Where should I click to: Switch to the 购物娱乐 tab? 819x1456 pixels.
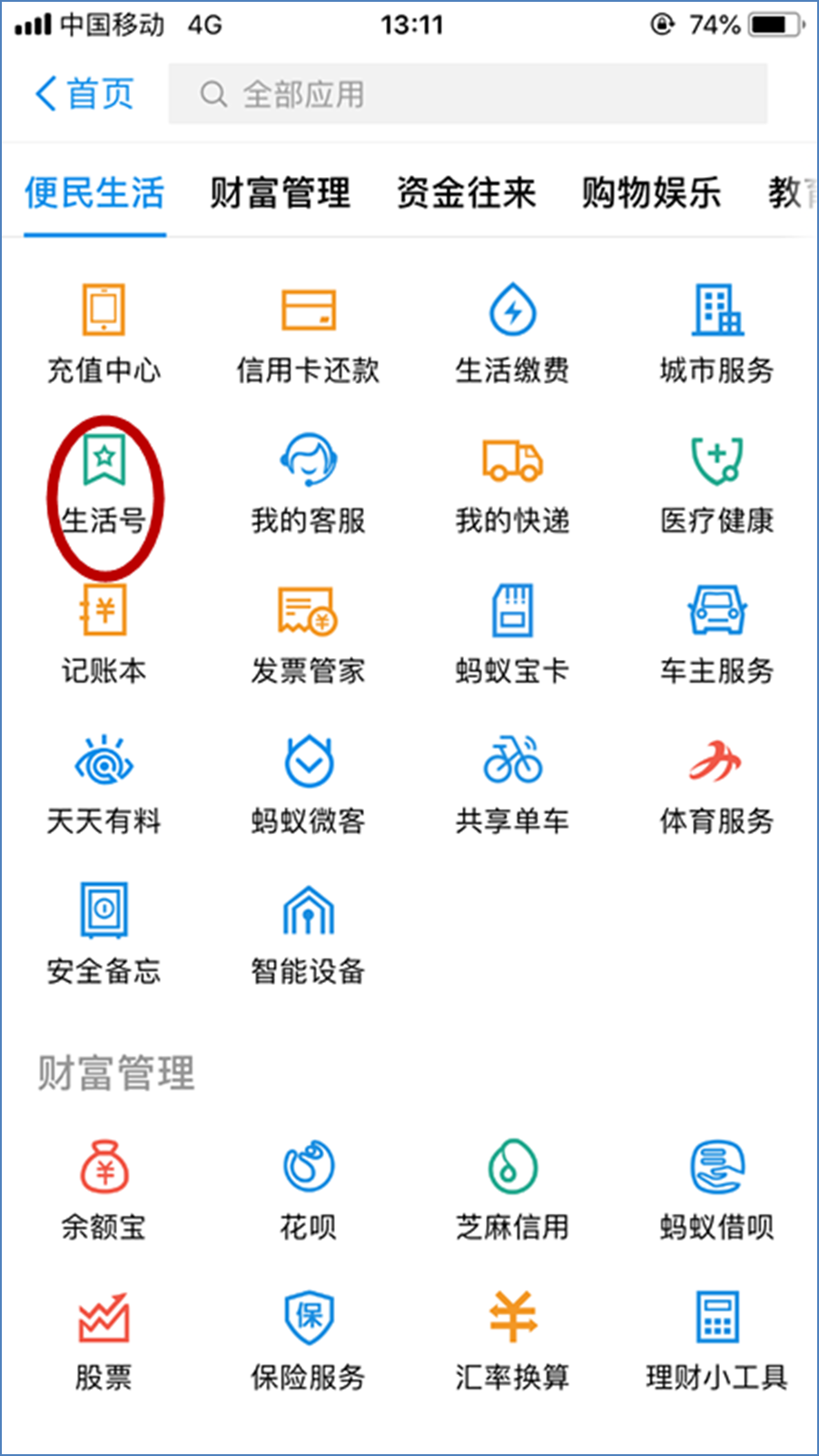click(x=651, y=192)
